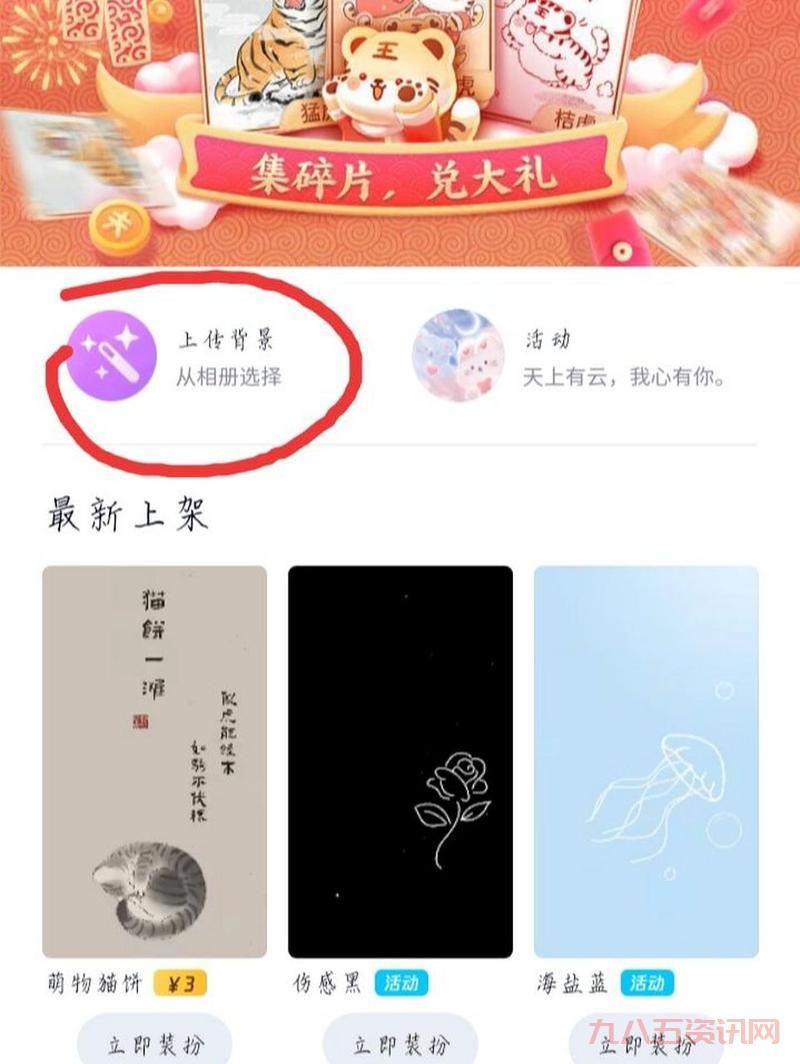Apply 伤感黑 with 立即装扮
The image size is (800, 1064).
pos(400,1044)
